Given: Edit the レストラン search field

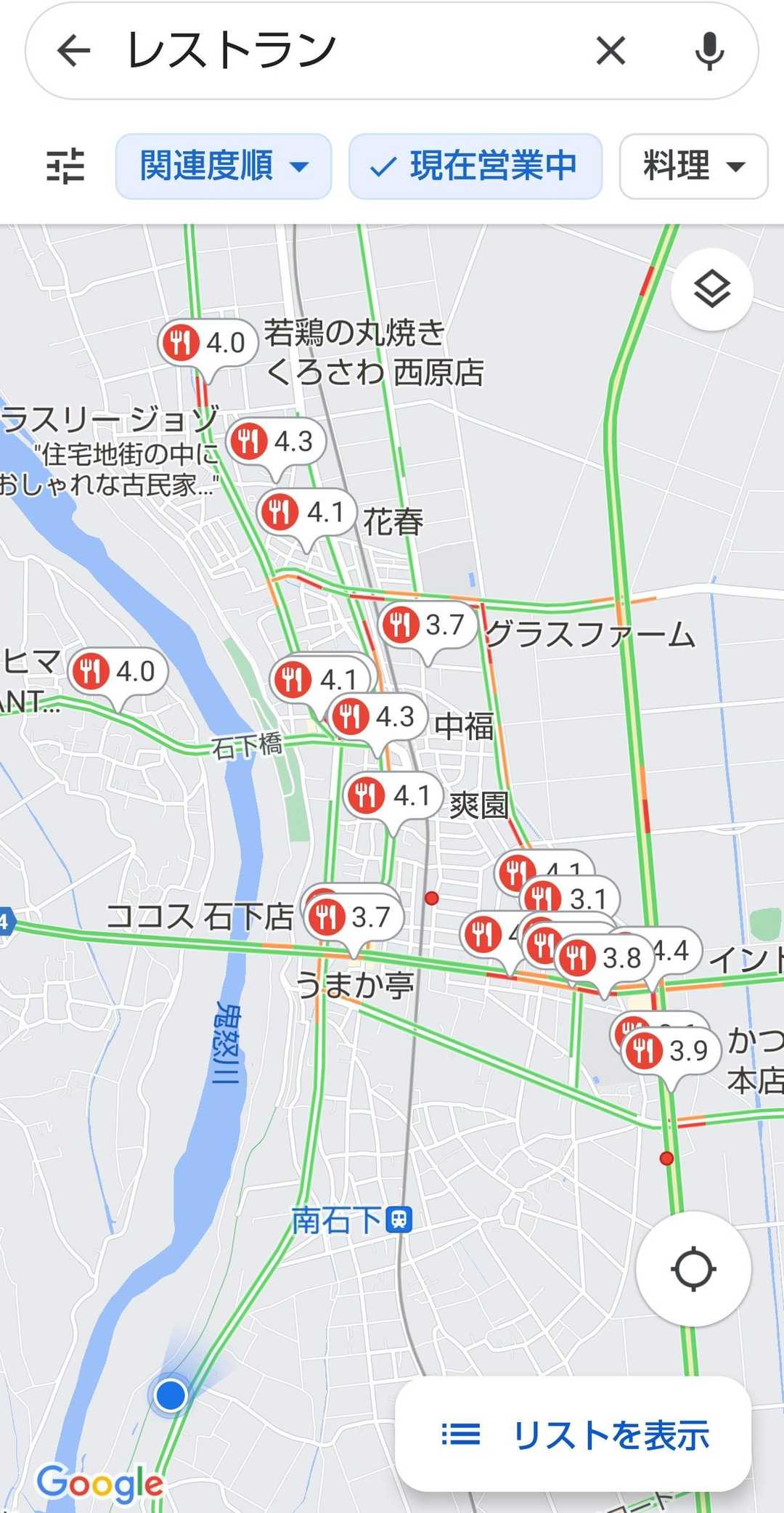Looking at the screenshot, I should [x=348, y=51].
